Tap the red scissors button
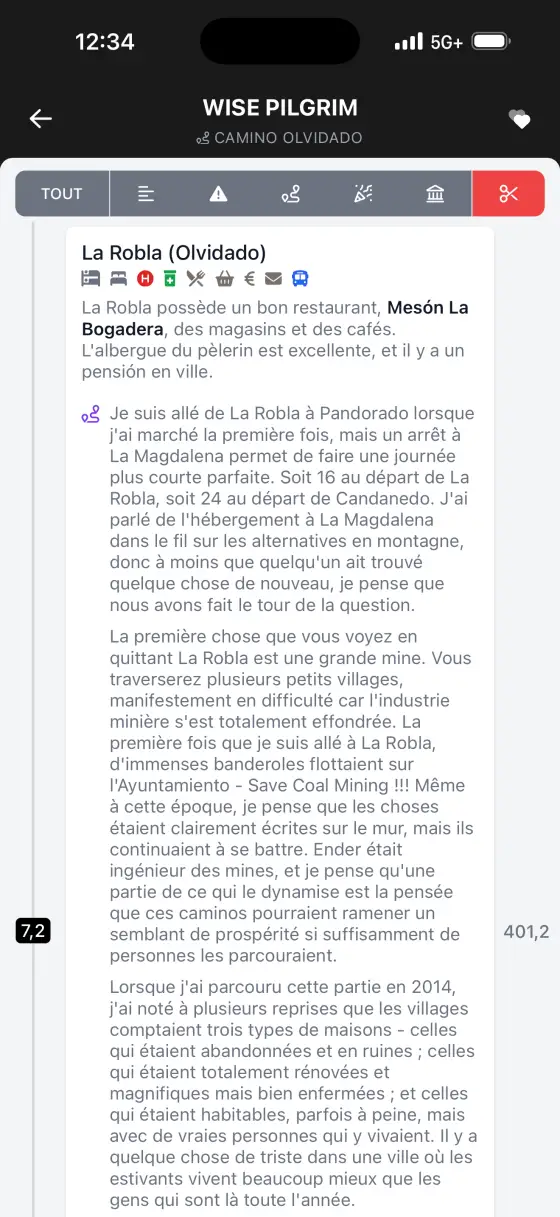The height and width of the screenshot is (1217, 560). 508,194
